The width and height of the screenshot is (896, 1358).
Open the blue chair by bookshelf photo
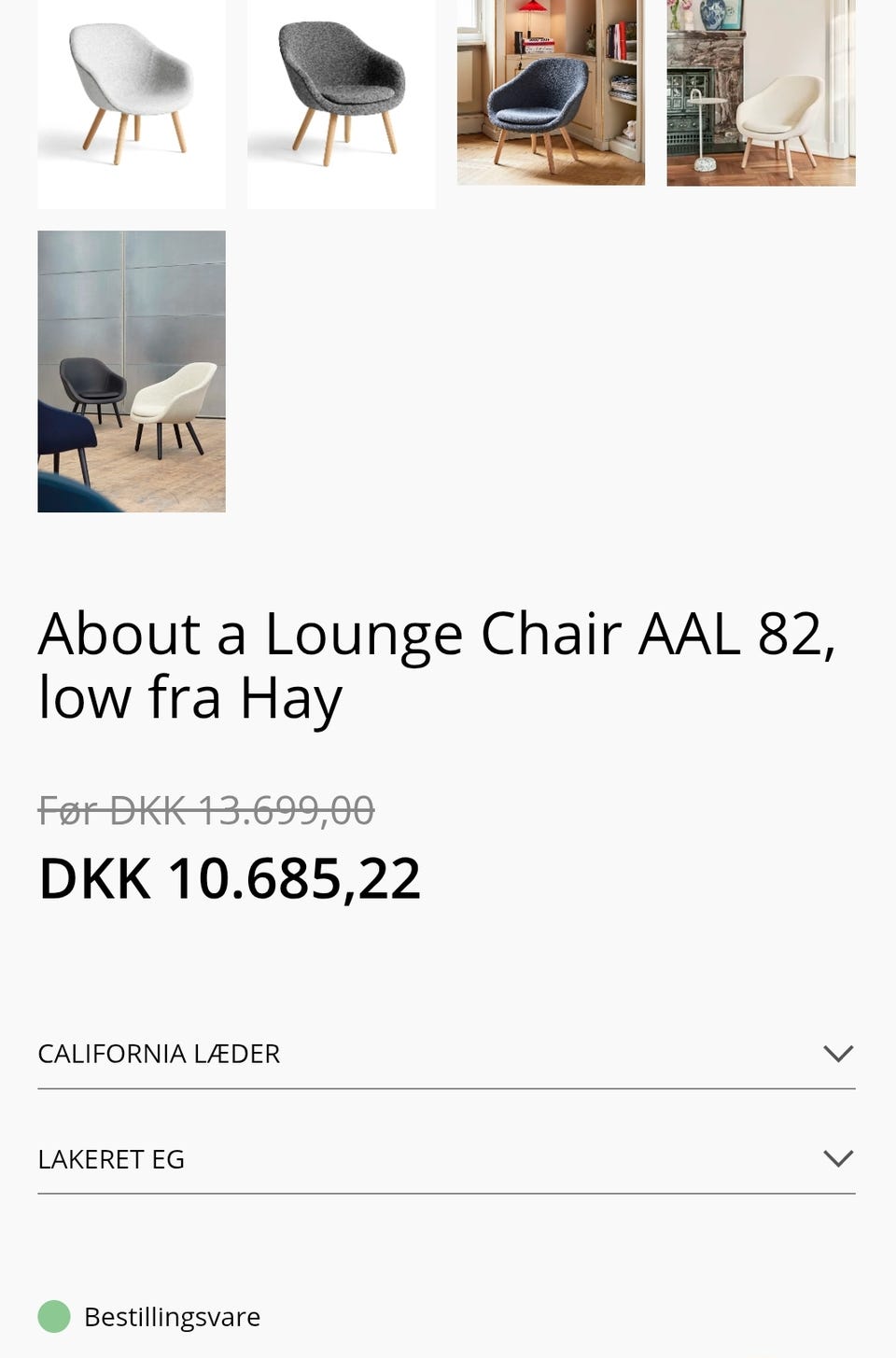coord(551,93)
